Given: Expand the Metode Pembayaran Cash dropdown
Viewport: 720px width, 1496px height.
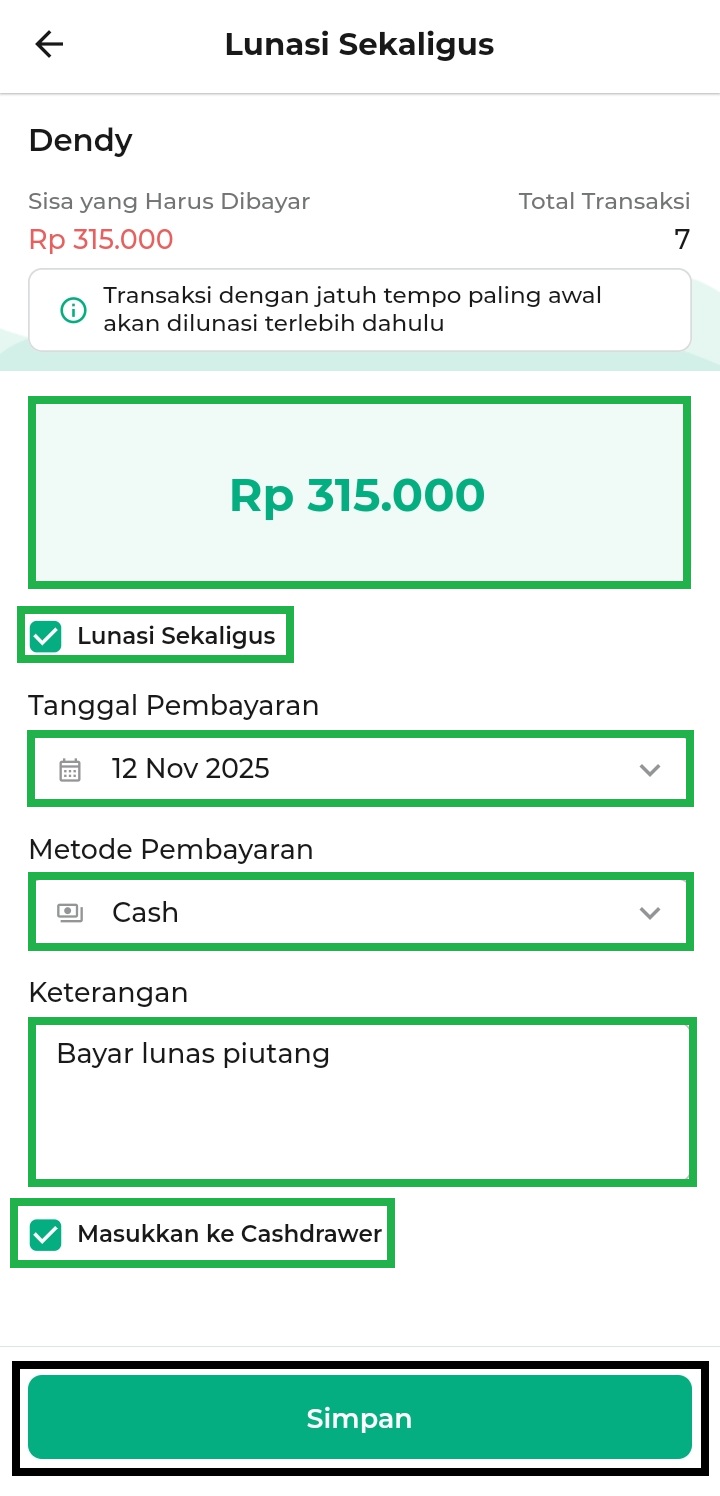Looking at the screenshot, I should click(359, 912).
